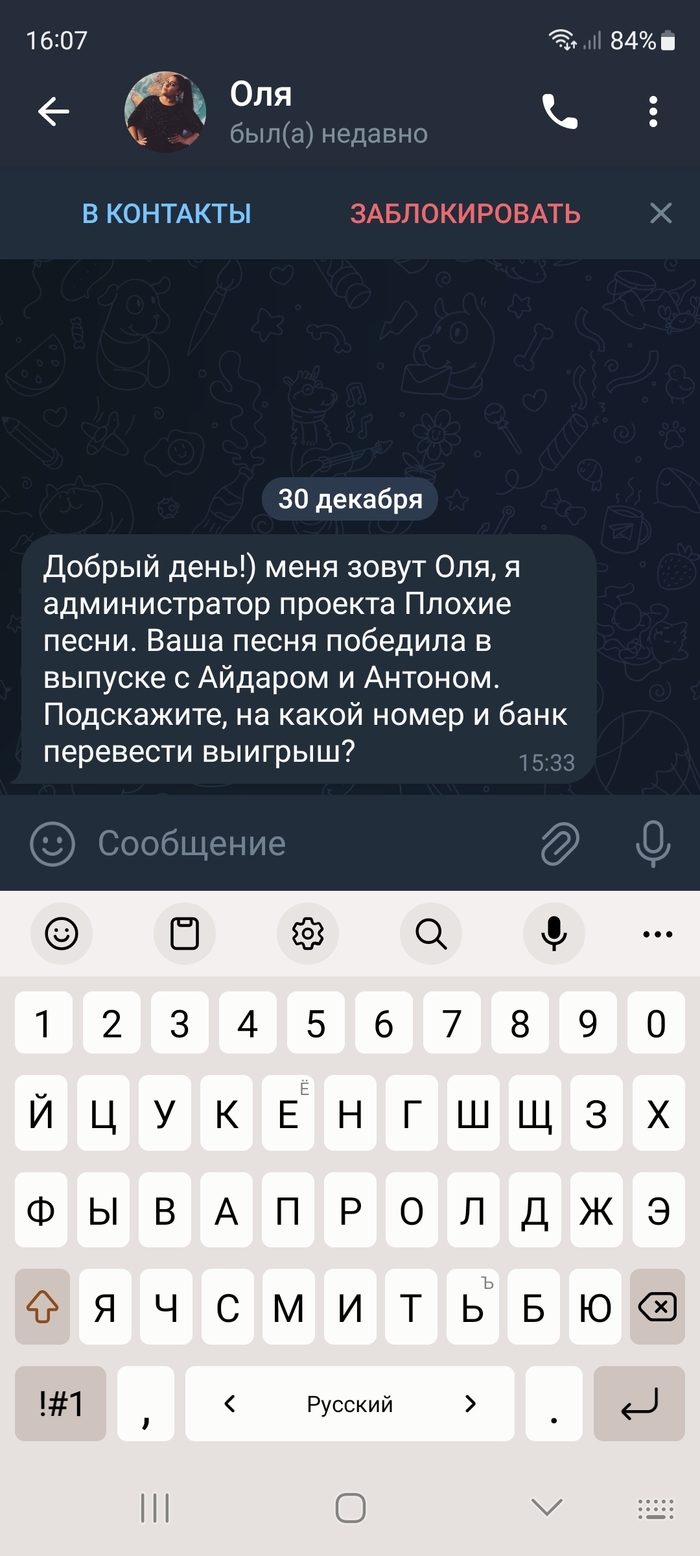
Task: Open the chat's three-dot overflow menu
Action: point(653,112)
